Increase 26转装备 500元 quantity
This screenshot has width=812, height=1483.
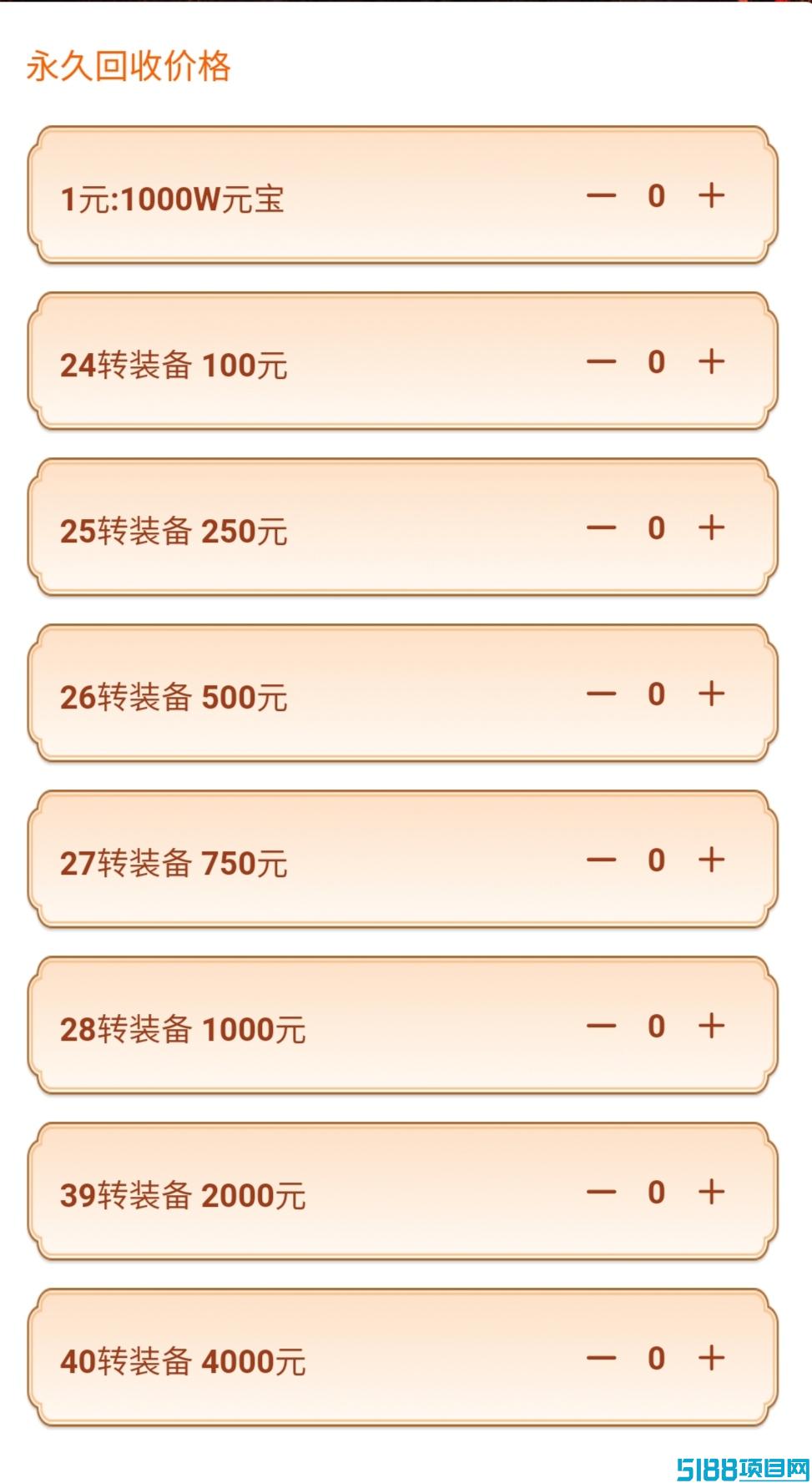tap(711, 694)
